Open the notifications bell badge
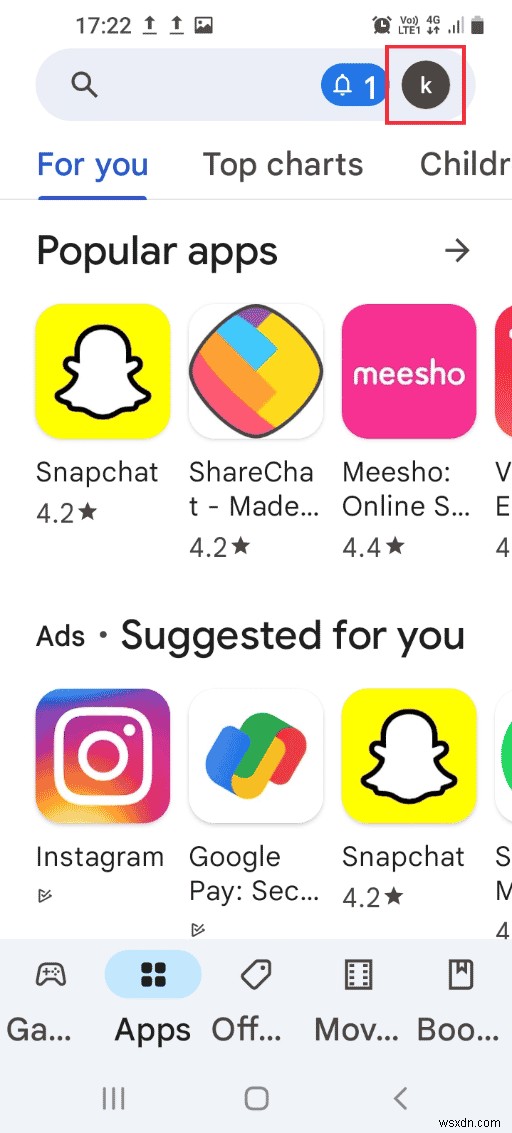The image size is (512, 1133). pos(355,87)
